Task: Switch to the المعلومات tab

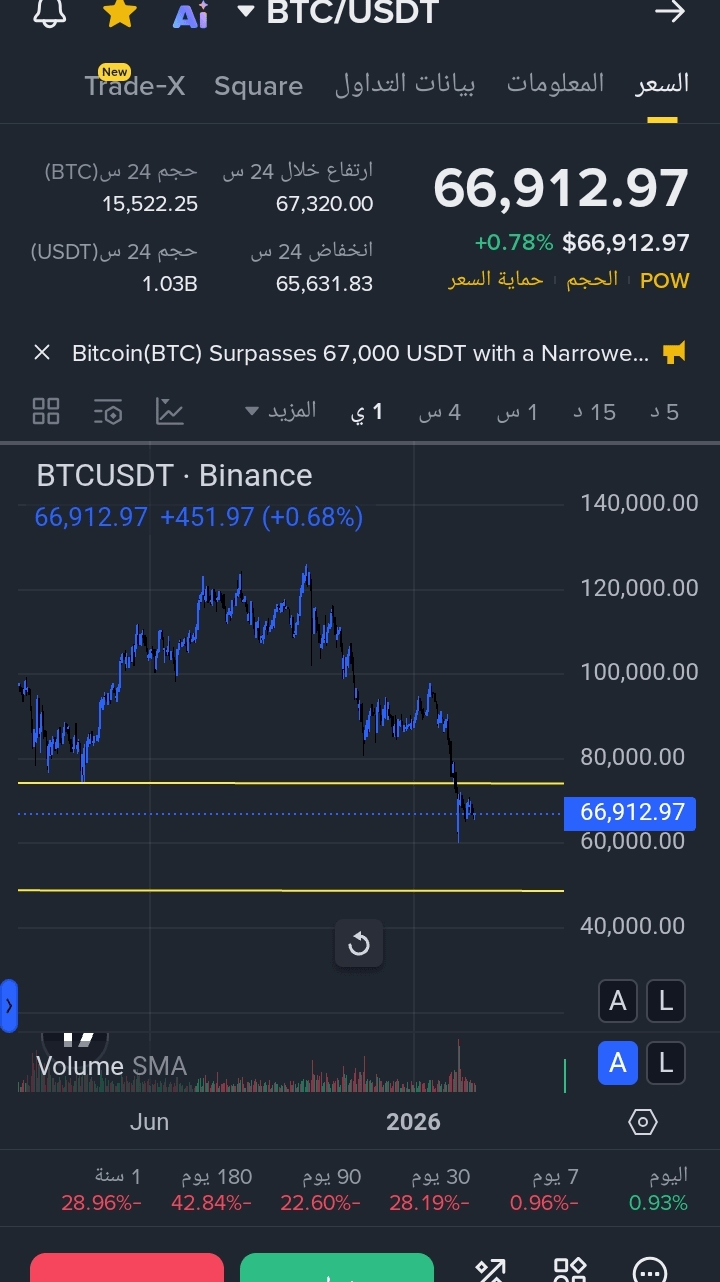Action: (555, 84)
